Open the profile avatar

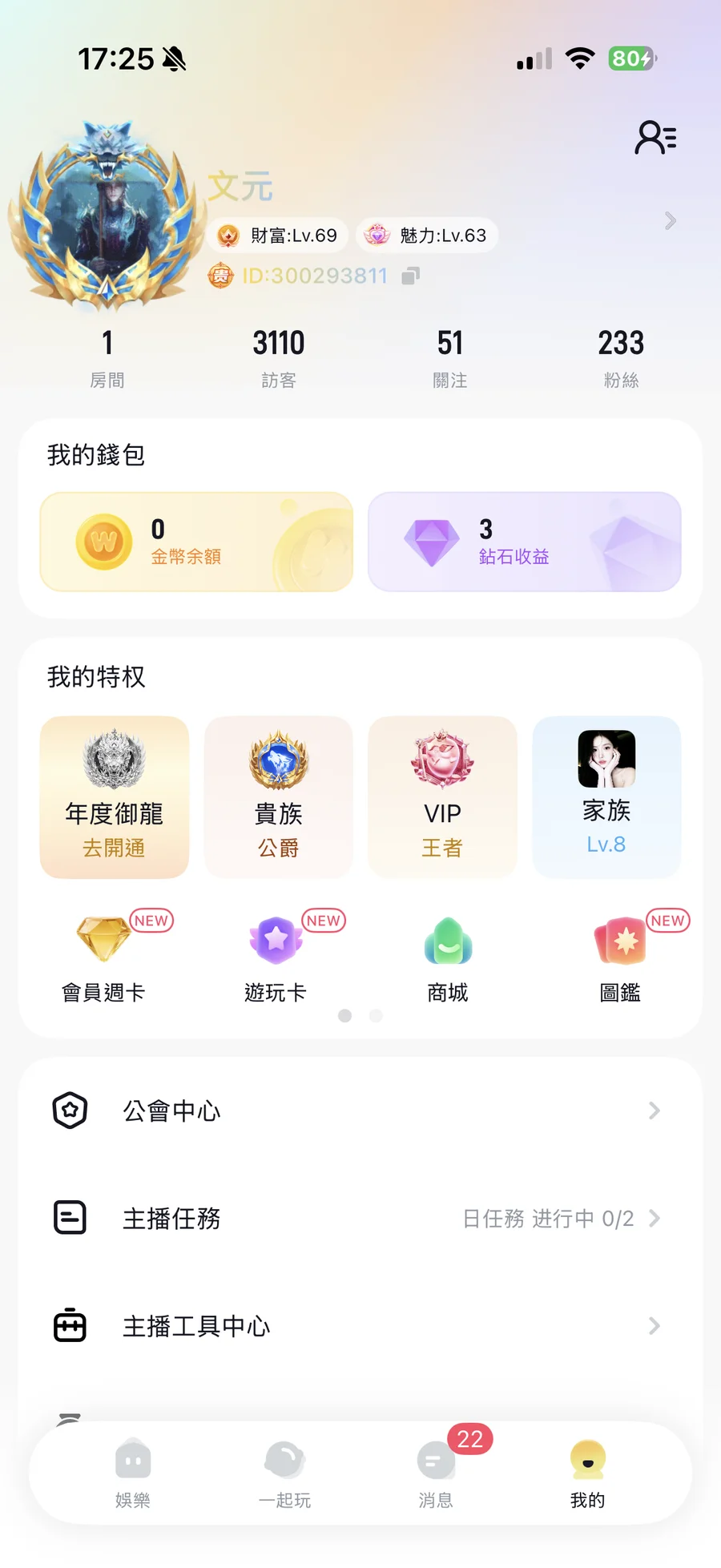[107, 218]
